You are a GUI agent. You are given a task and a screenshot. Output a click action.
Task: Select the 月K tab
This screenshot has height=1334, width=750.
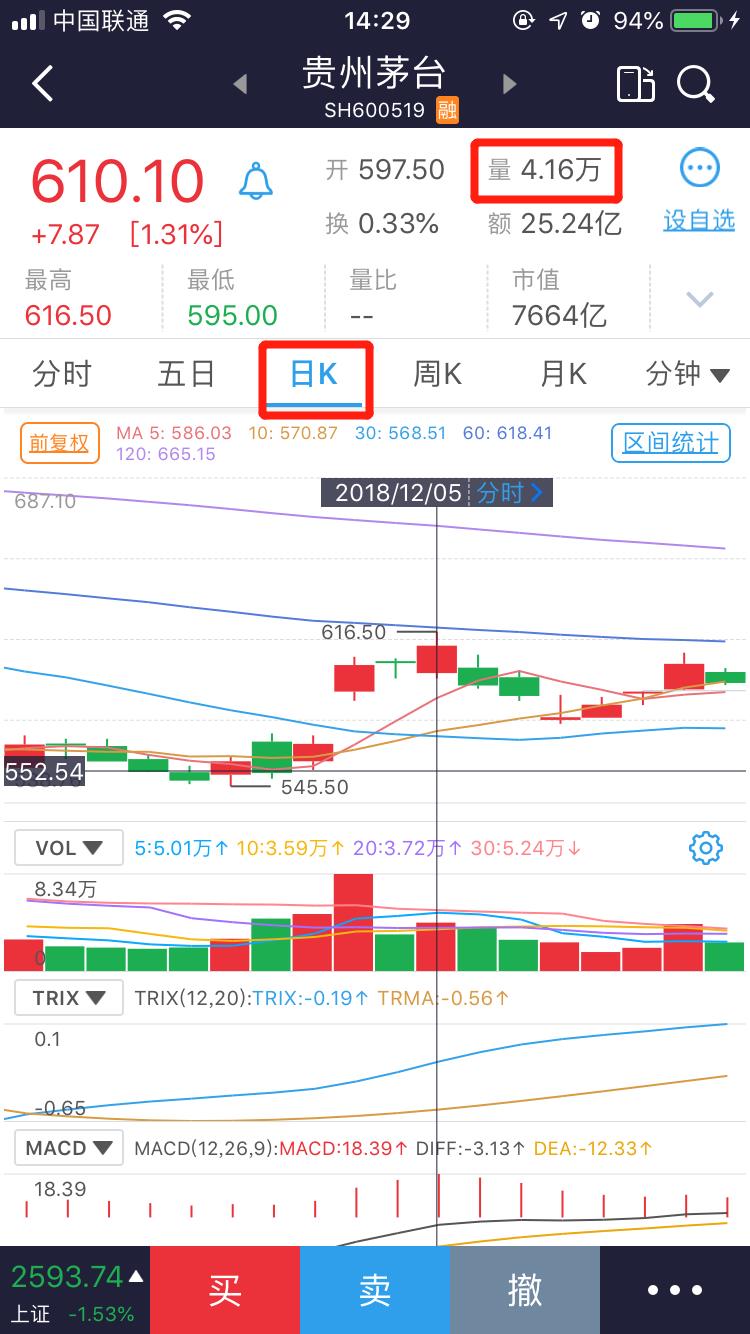click(x=563, y=375)
